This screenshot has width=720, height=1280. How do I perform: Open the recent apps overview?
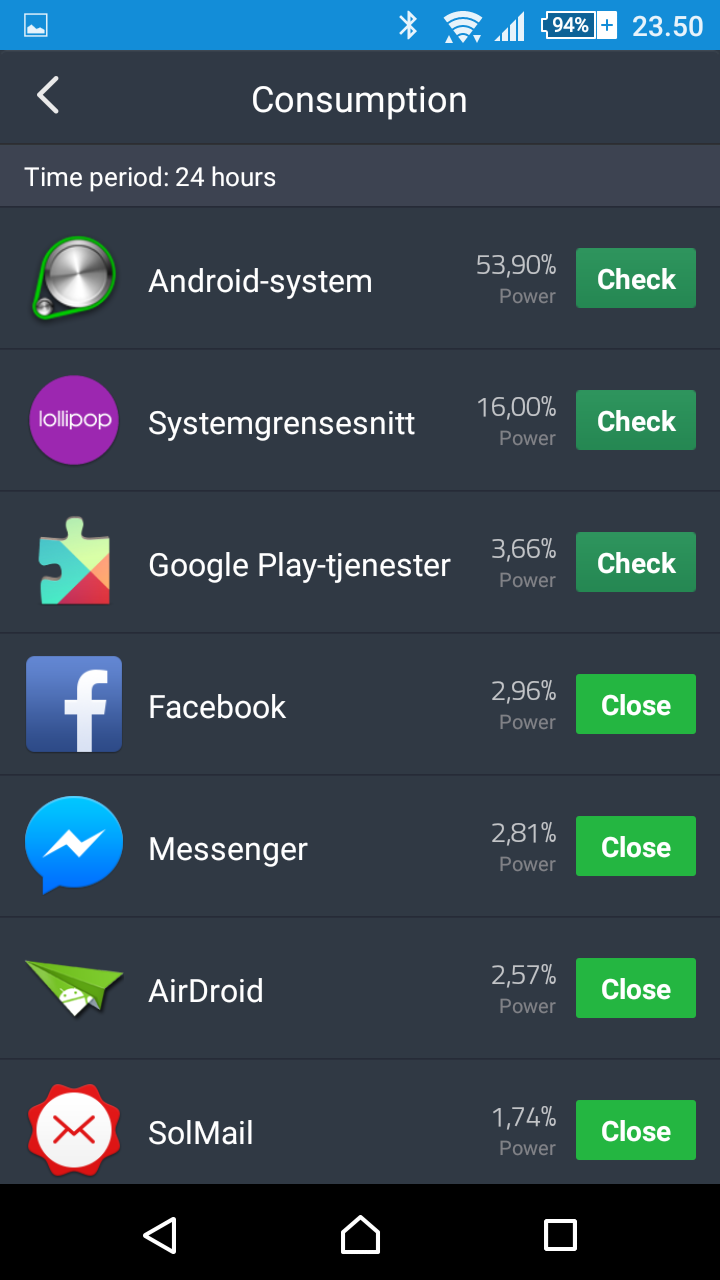pyautogui.click(x=560, y=1235)
